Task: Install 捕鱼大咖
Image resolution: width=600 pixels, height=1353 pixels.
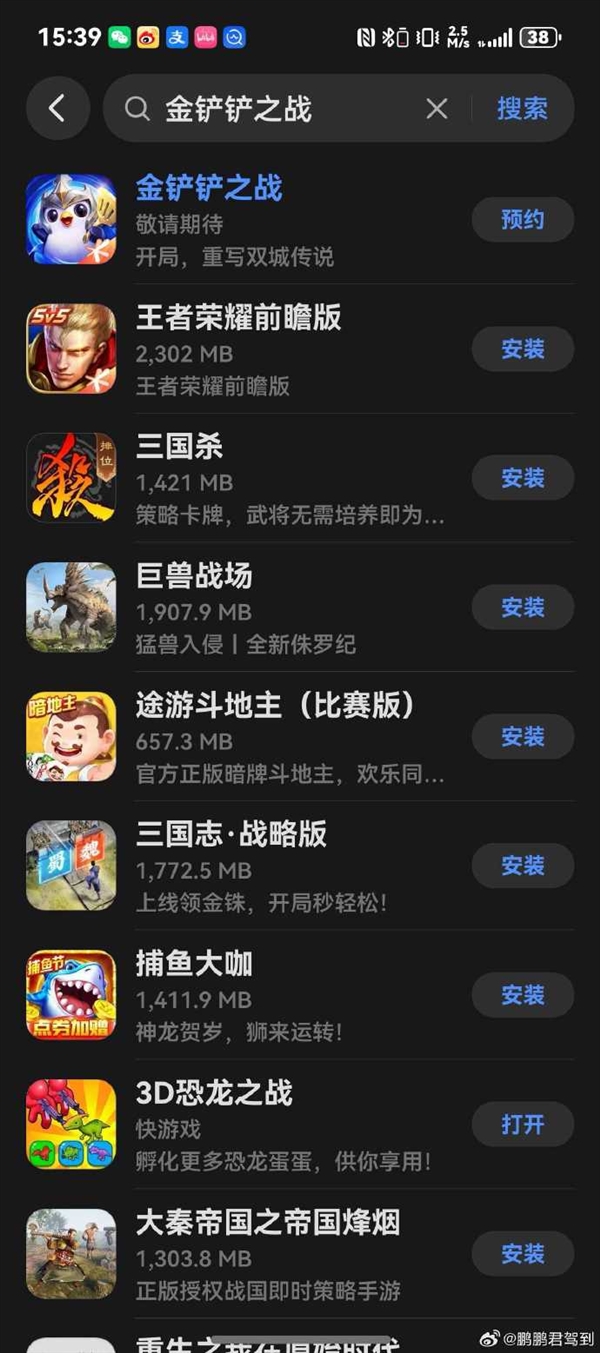Action: pos(522,995)
